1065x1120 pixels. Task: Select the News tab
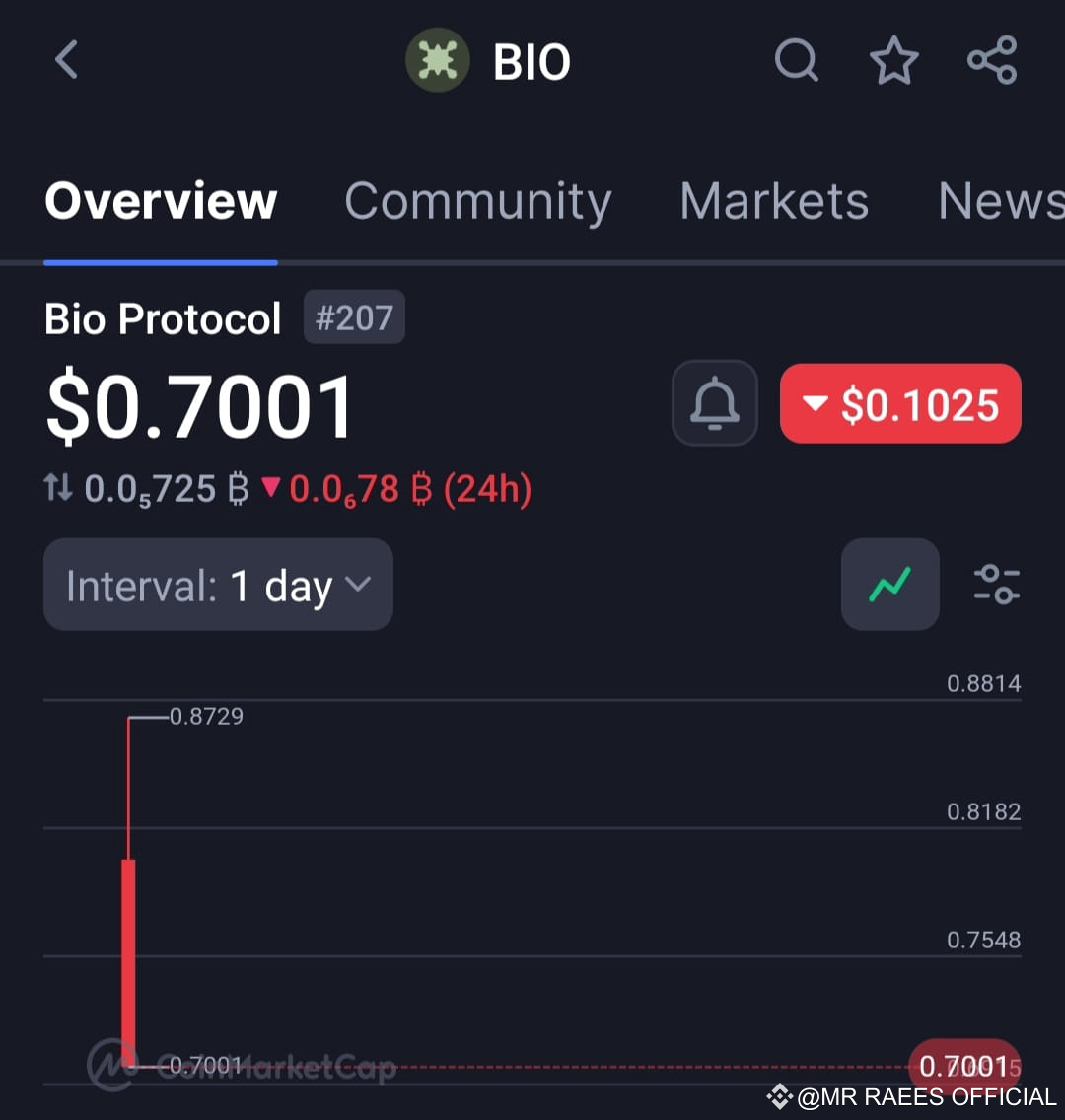1000,201
